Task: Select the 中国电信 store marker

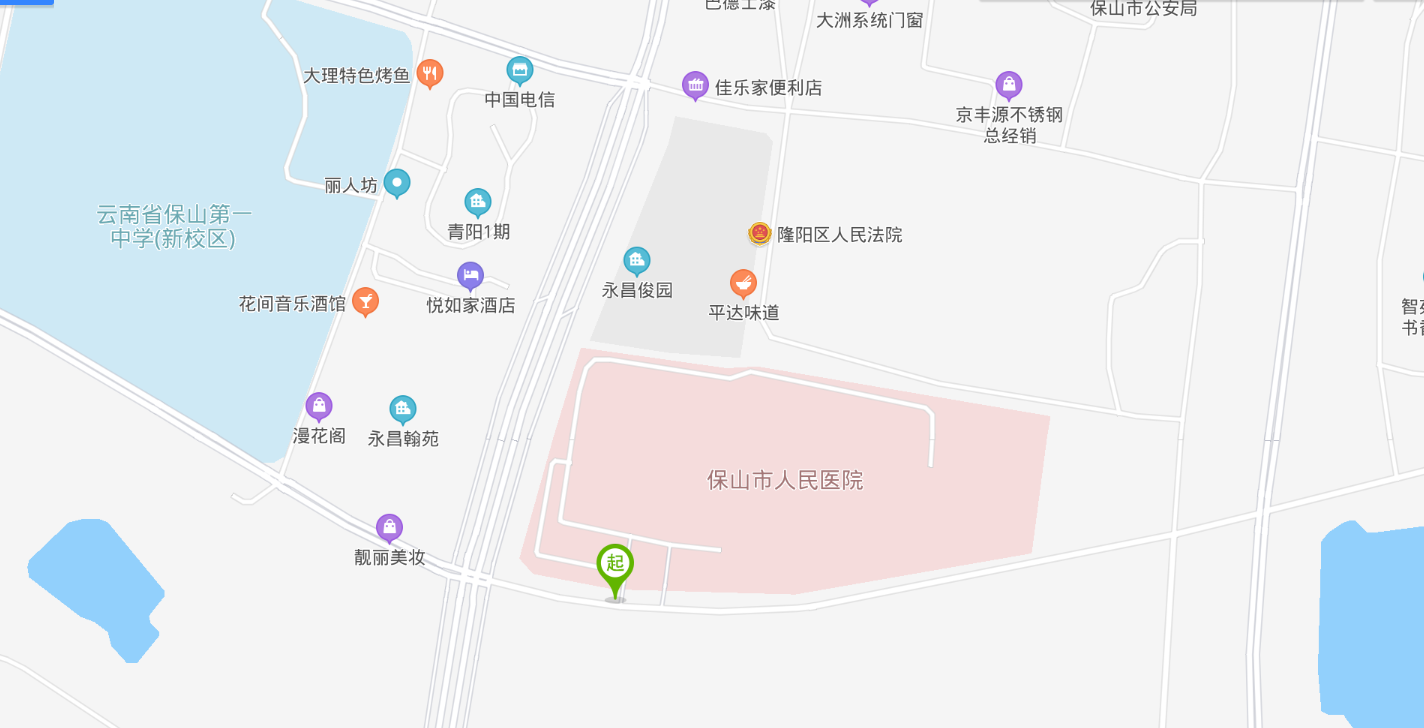Action: (x=519, y=71)
